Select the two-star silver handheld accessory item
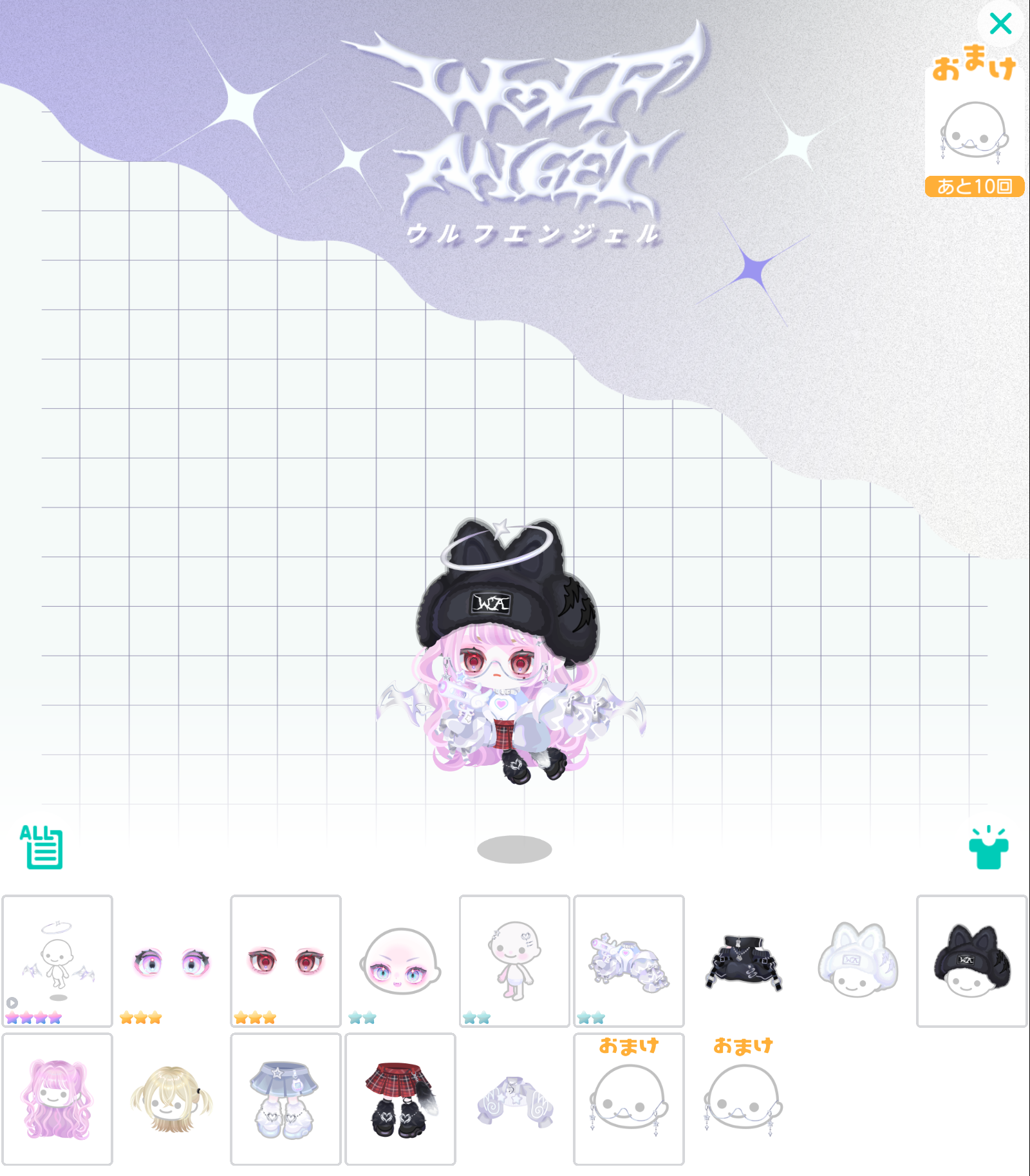 tap(629, 960)
